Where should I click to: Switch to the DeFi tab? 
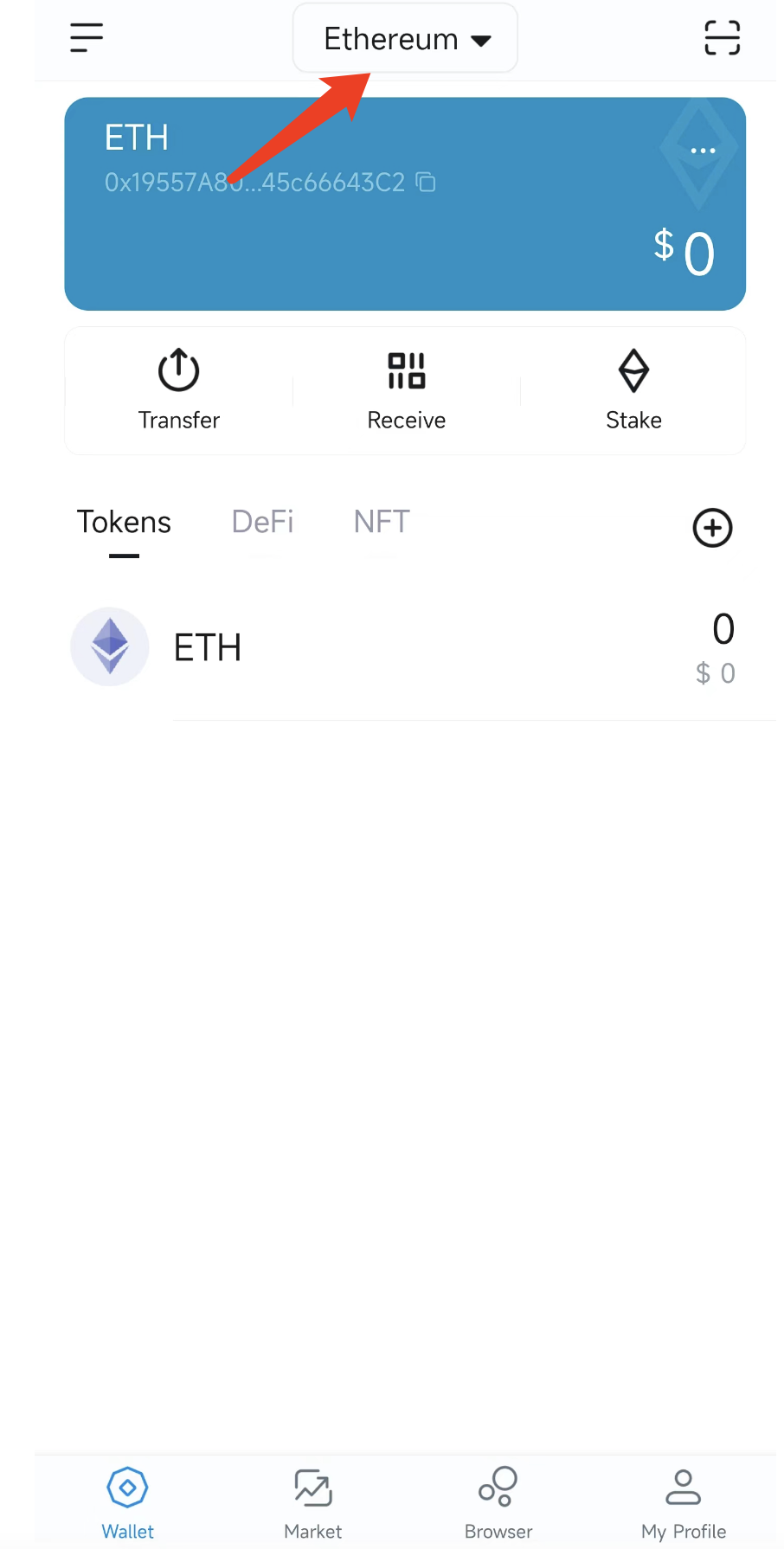point(262,523)
